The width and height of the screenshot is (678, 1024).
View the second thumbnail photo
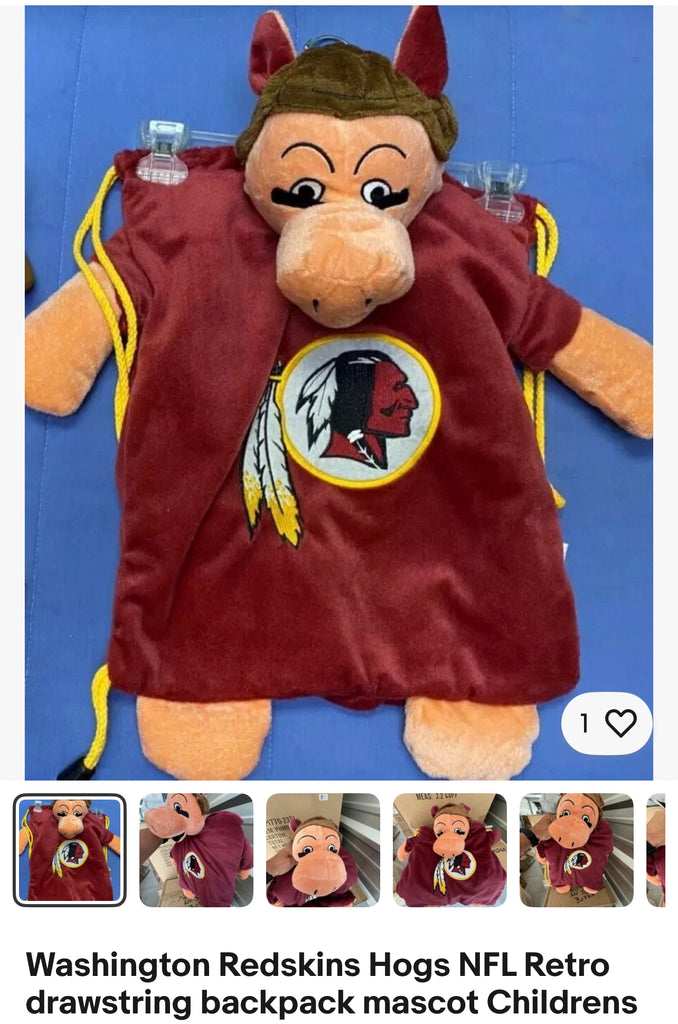pyautogui.click(x=196, y=849)
